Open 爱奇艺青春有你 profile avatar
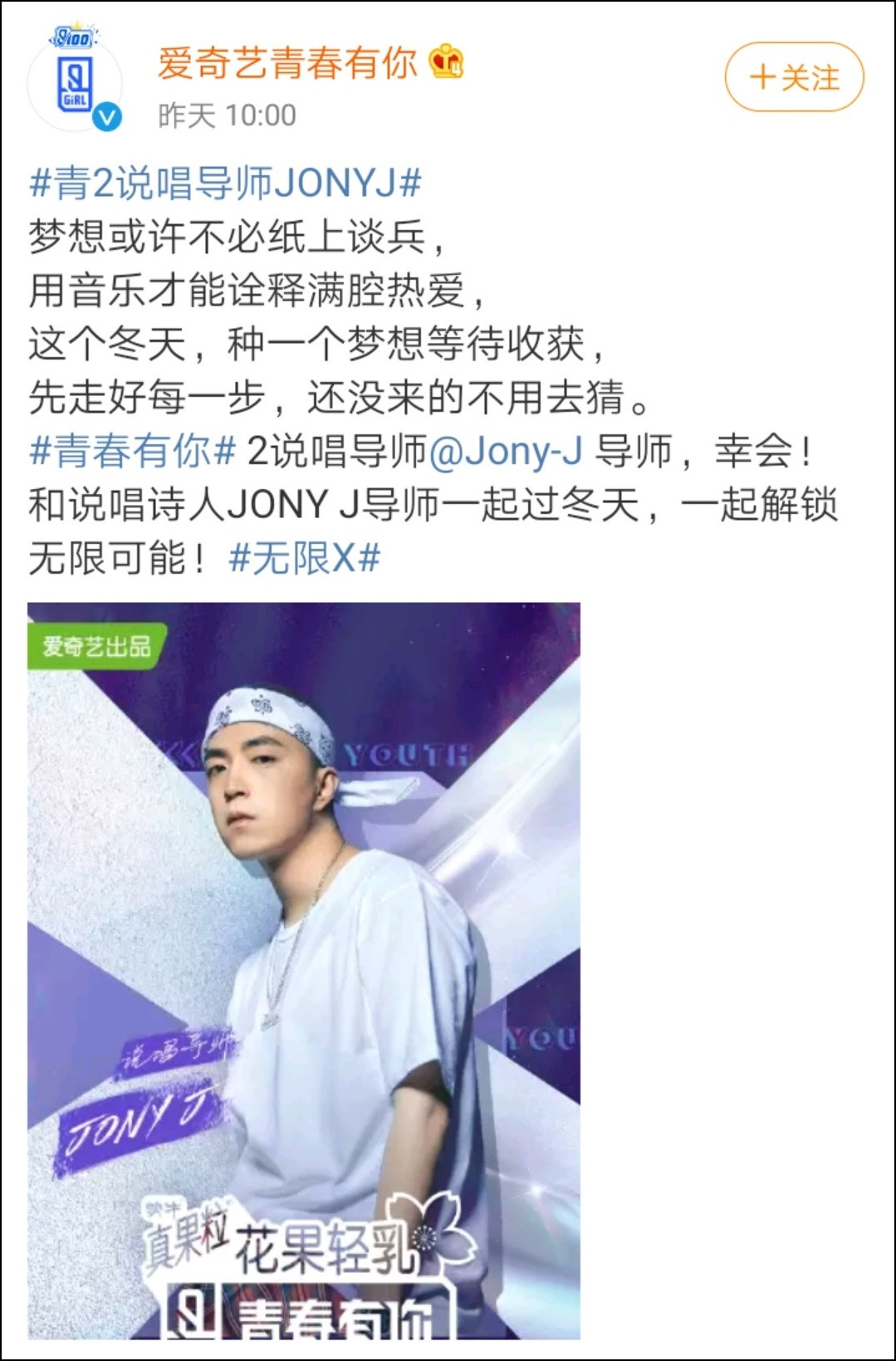Screen dimensions: 896x1361 75,80
